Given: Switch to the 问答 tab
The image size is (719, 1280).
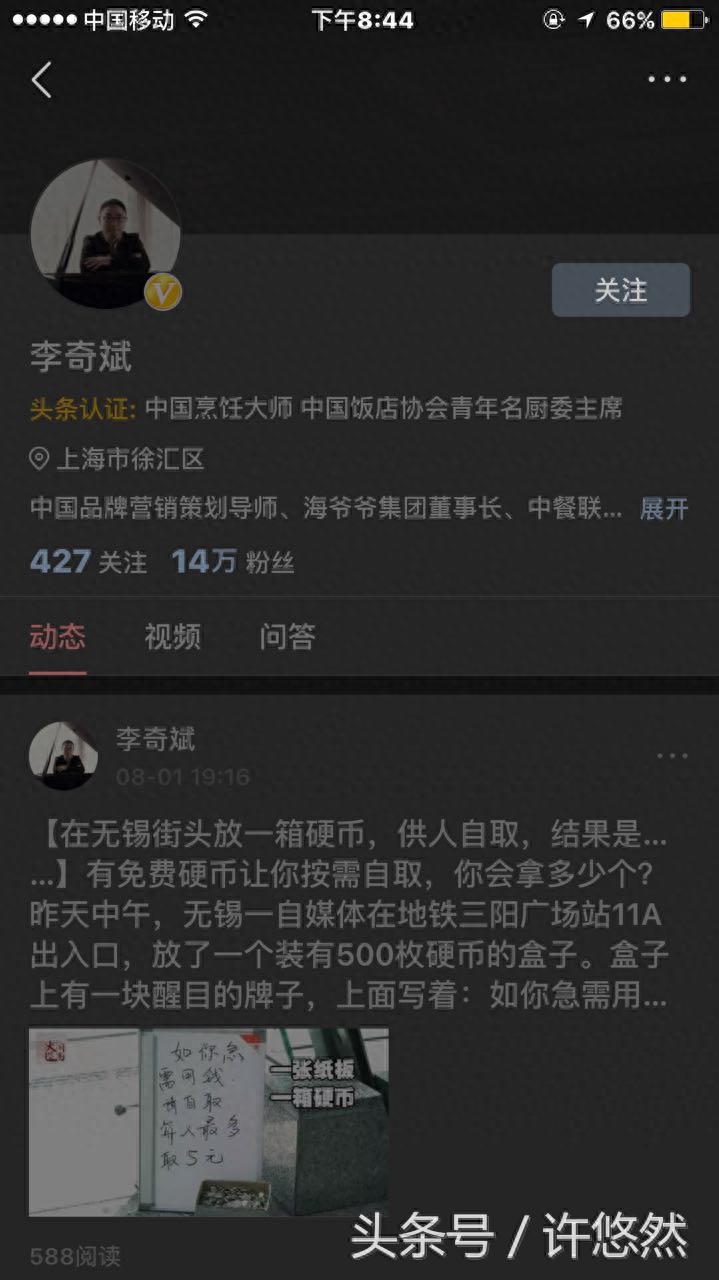Looking at the screenshot, I should 287,637.
